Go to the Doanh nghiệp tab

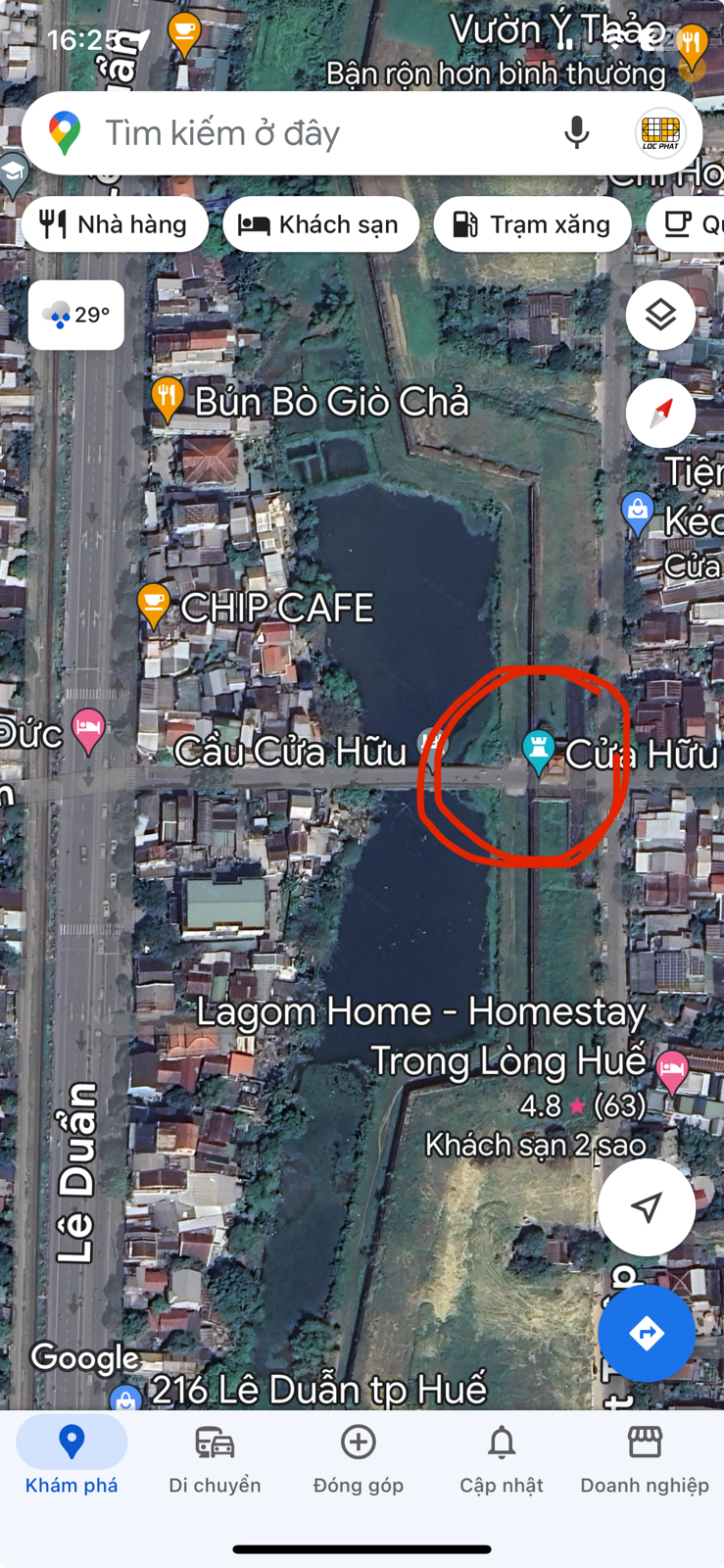tap(644, 1458)
